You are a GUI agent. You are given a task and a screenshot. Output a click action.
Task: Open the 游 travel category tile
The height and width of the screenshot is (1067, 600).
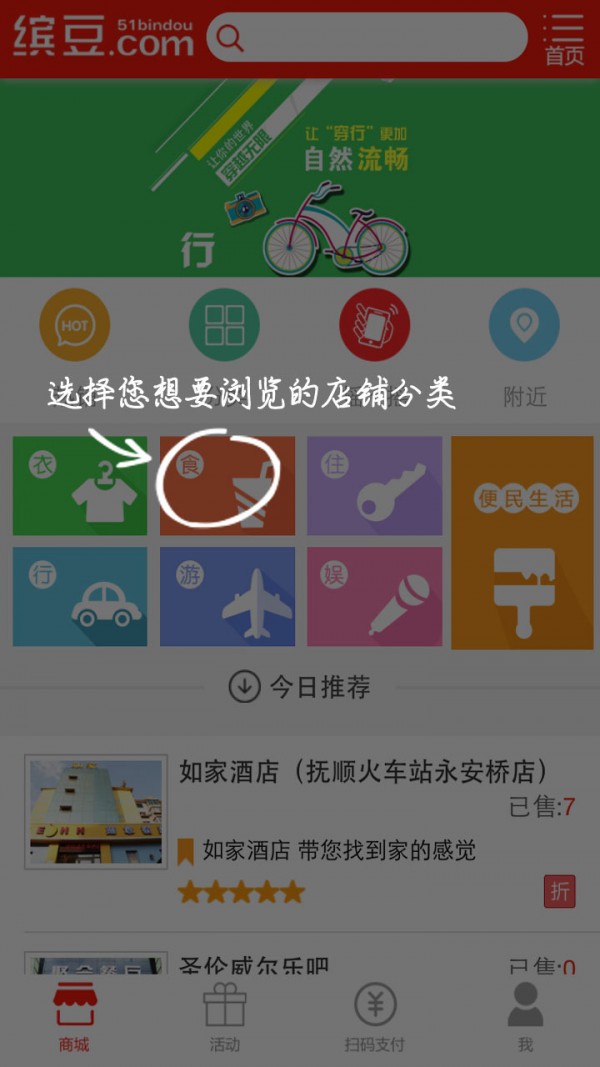(x=227, y=596)
